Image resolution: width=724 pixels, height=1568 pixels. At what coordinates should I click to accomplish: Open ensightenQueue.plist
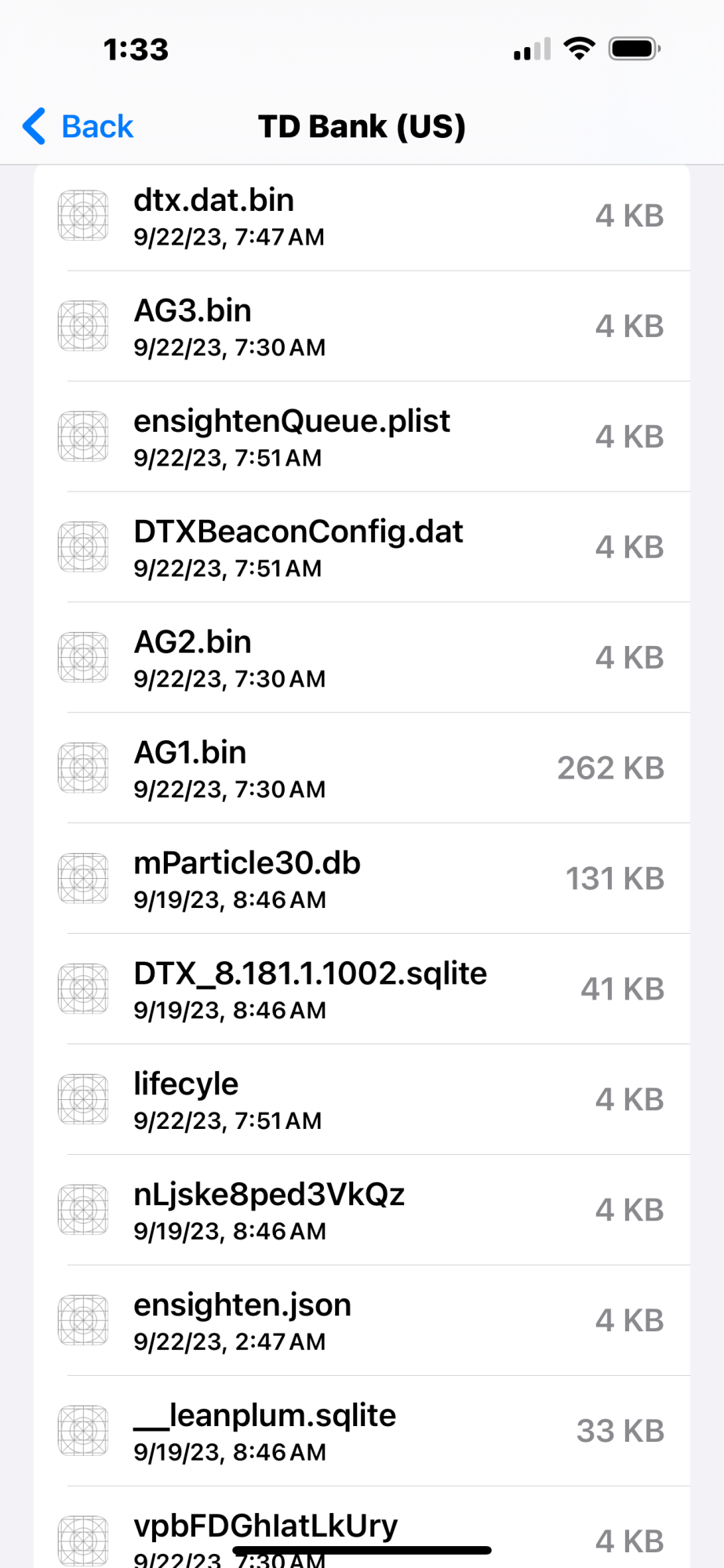361,437
